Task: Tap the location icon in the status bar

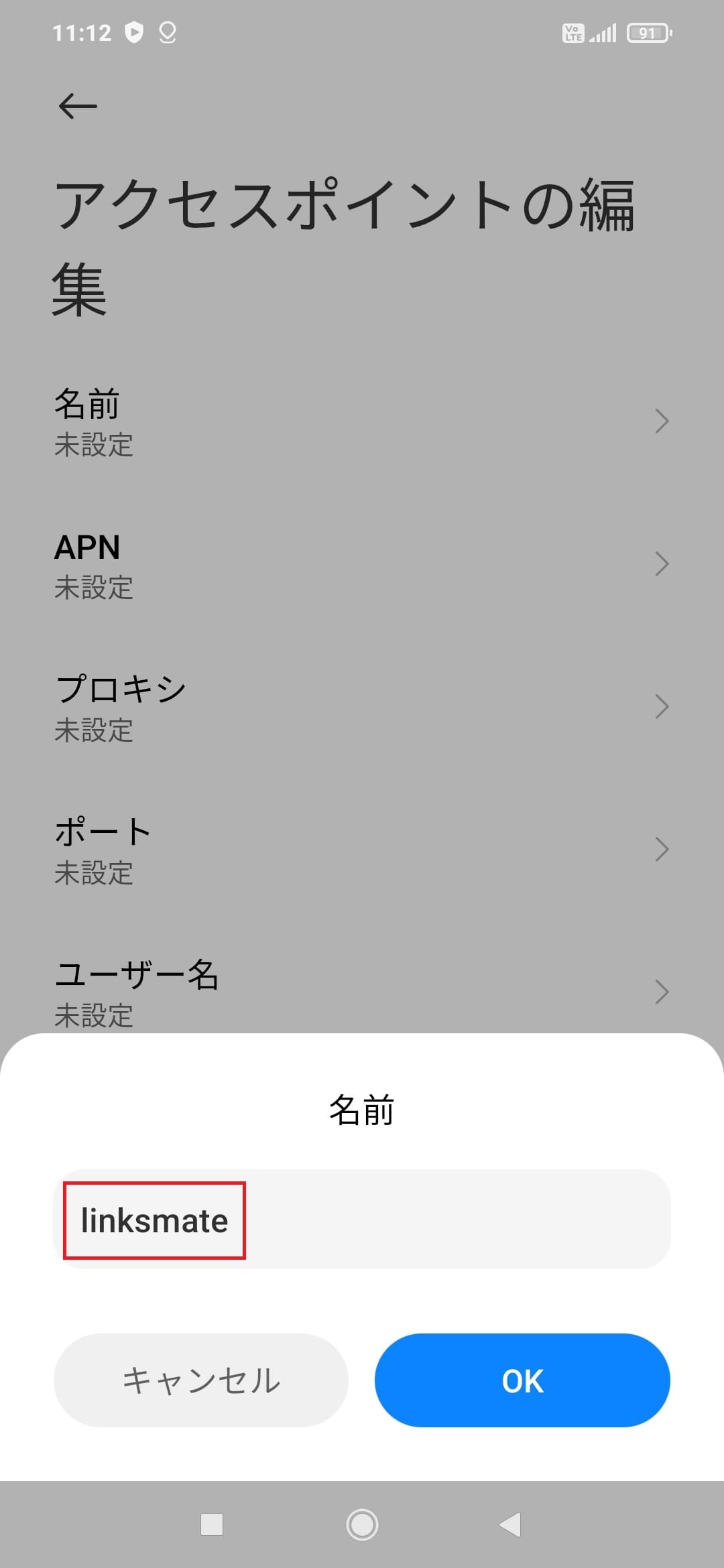Action: point(167,32)
